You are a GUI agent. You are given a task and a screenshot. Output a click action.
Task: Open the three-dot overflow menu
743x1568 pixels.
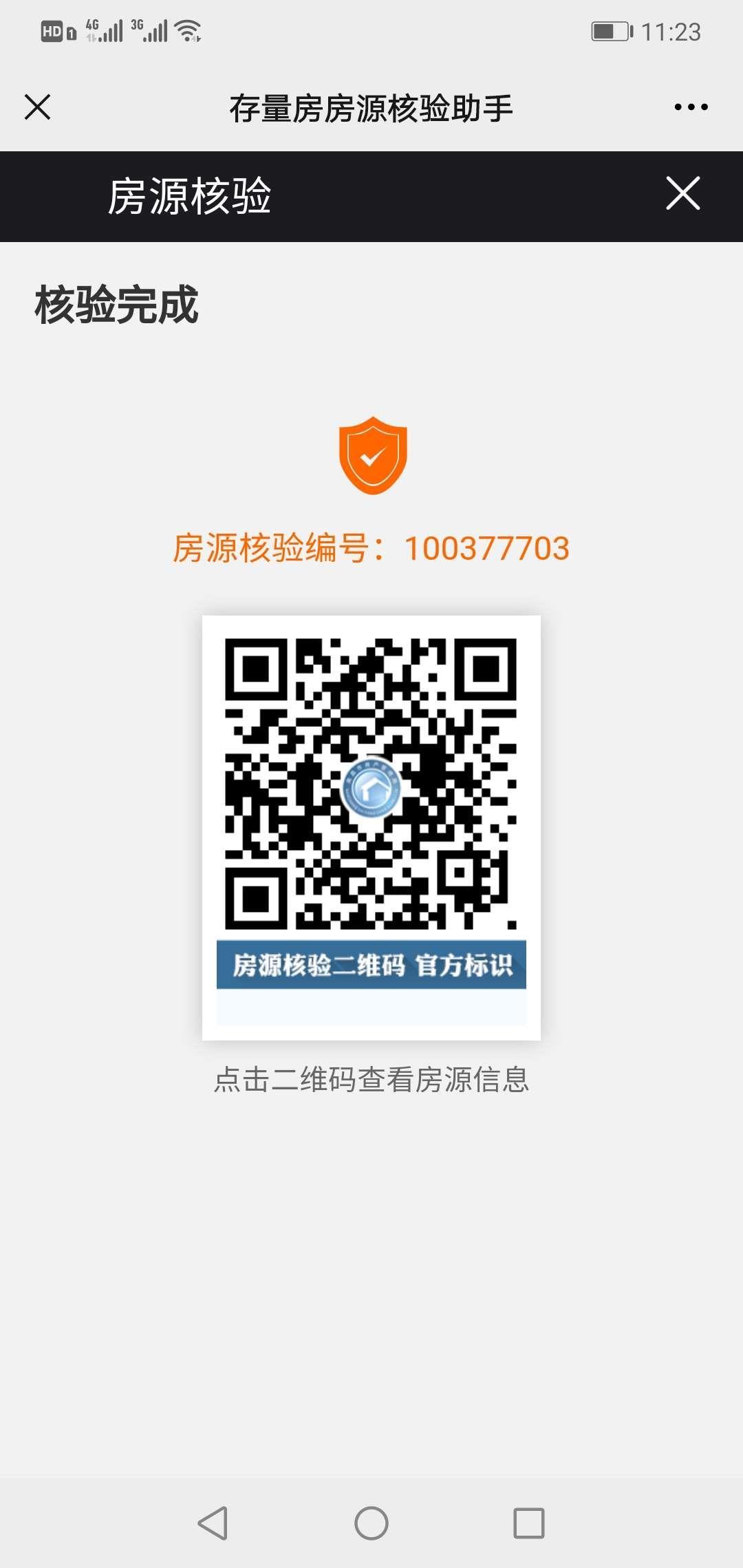point(691,107)
